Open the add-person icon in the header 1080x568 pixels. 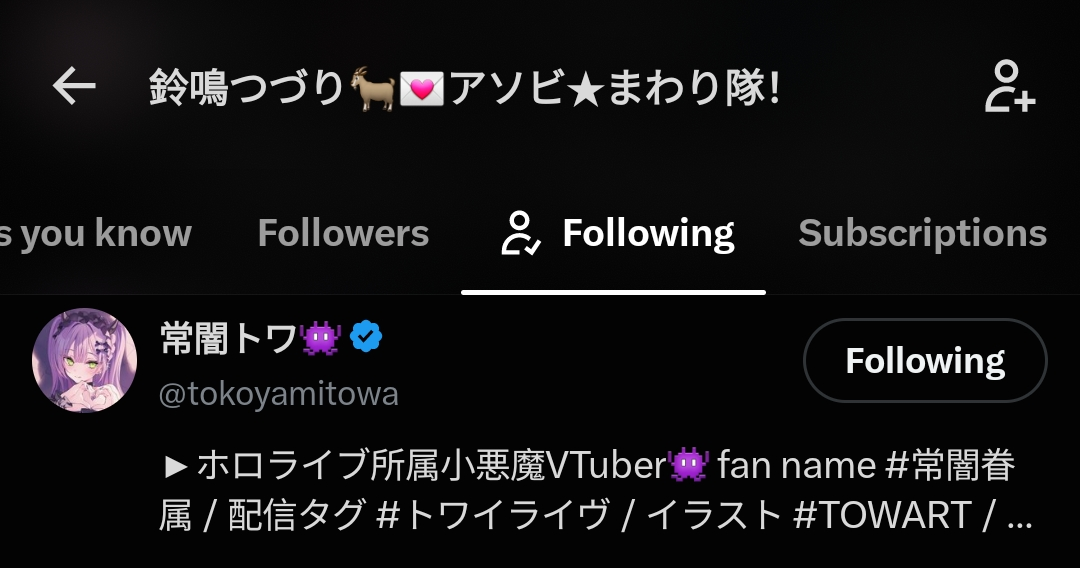1010,87
